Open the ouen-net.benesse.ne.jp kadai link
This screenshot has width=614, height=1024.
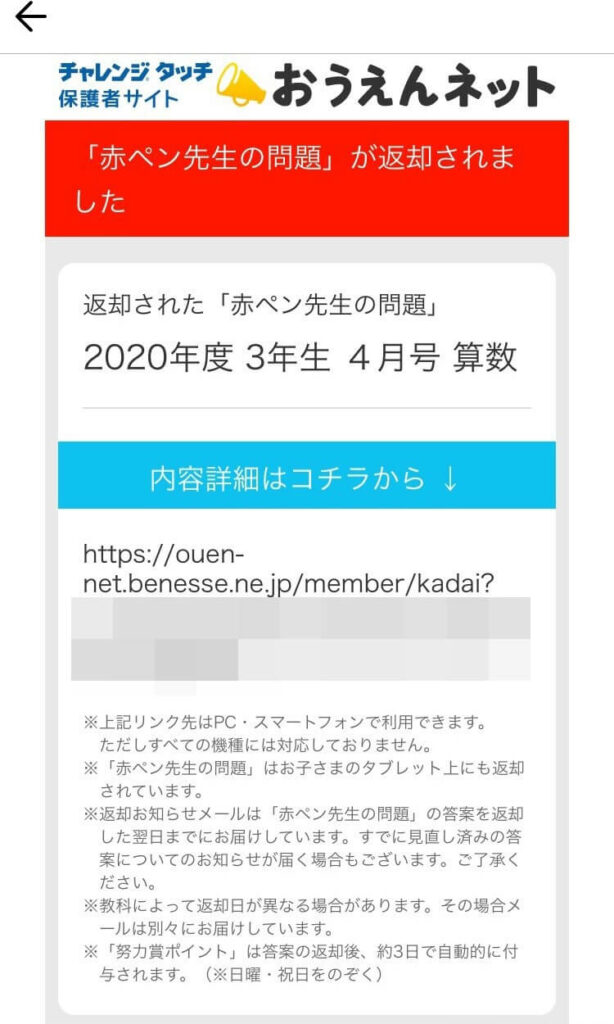(288, 569)
